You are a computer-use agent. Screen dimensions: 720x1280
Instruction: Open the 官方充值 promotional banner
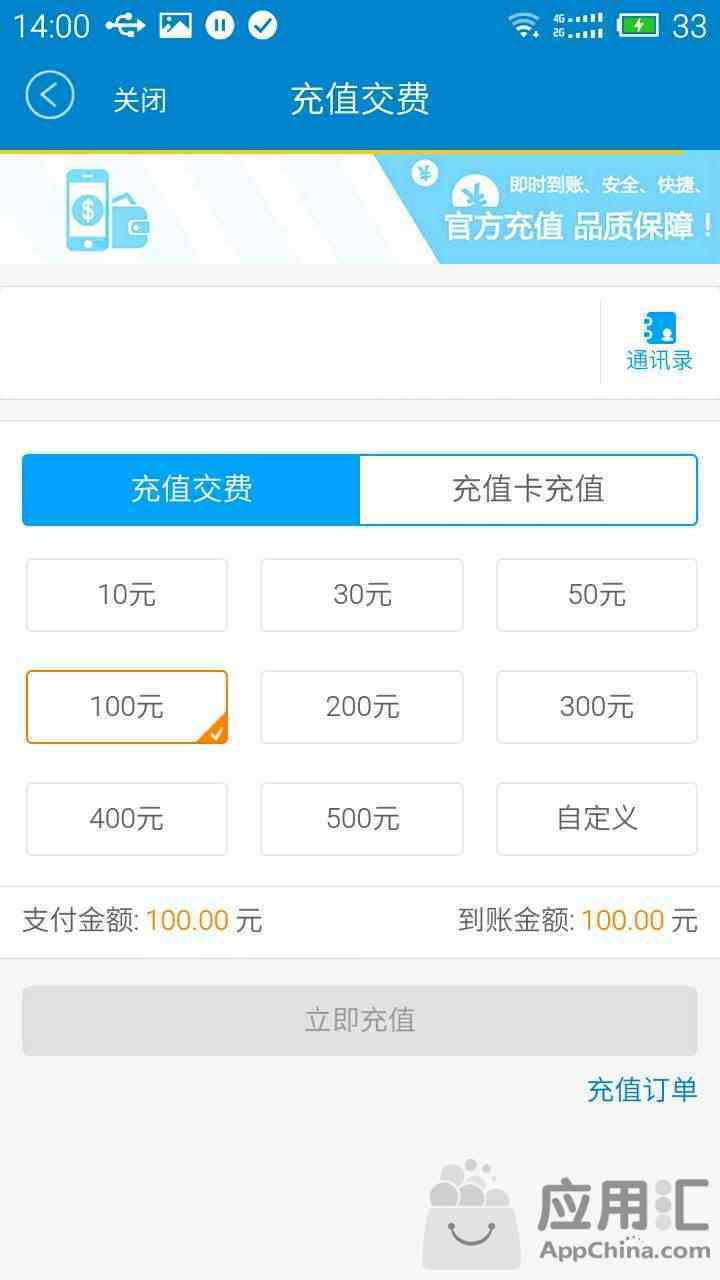pyautogui.click(x=360, y=208)
